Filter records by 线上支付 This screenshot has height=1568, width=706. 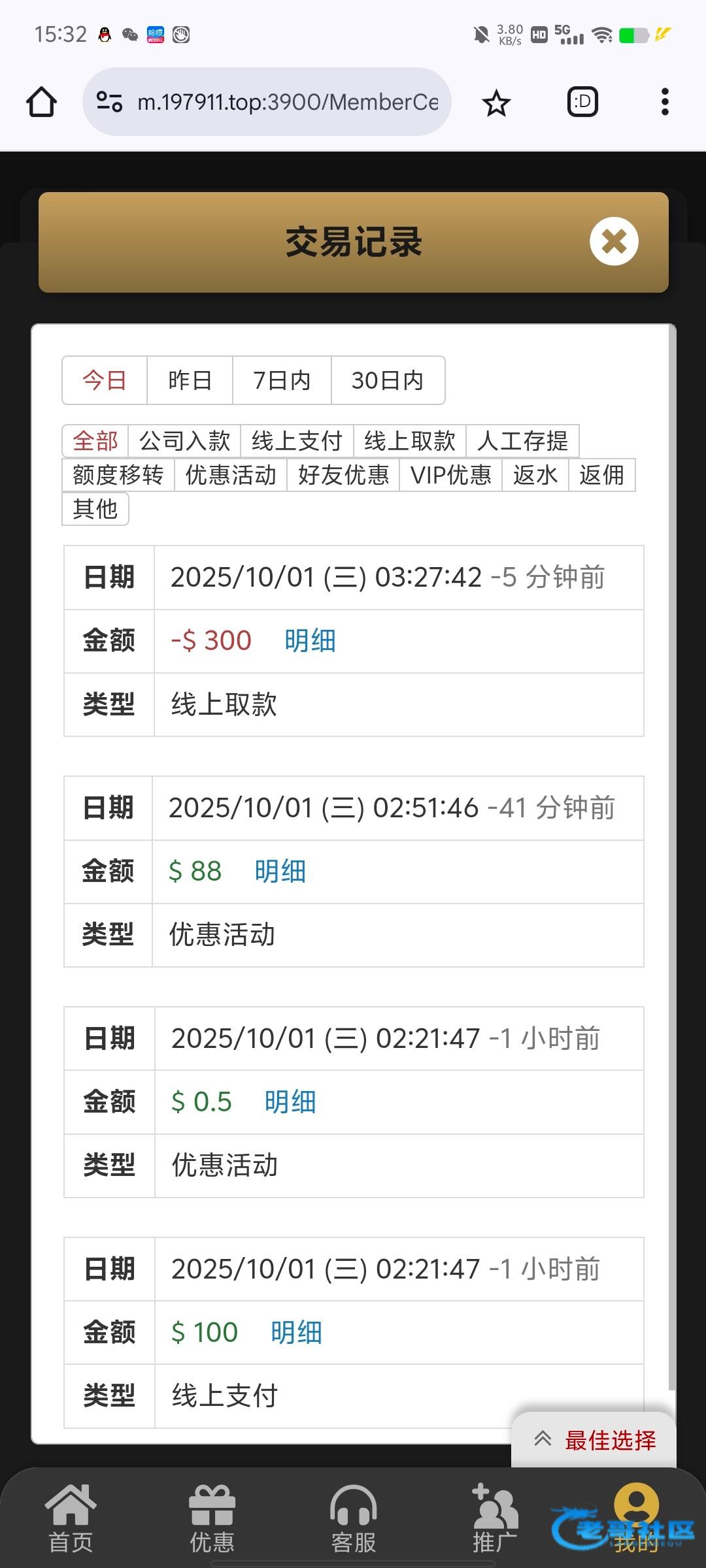297,441
